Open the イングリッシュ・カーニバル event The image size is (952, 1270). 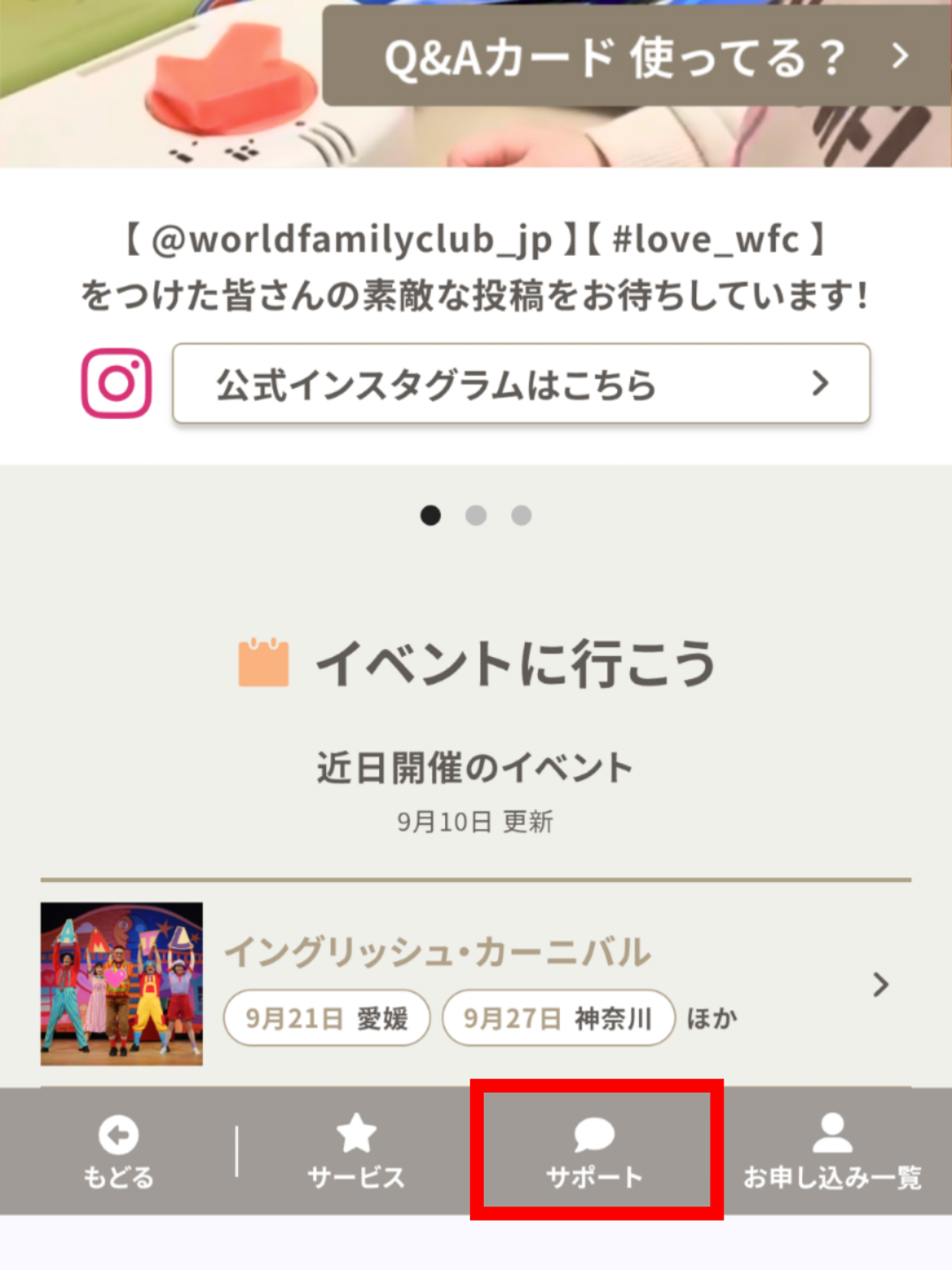437,952
